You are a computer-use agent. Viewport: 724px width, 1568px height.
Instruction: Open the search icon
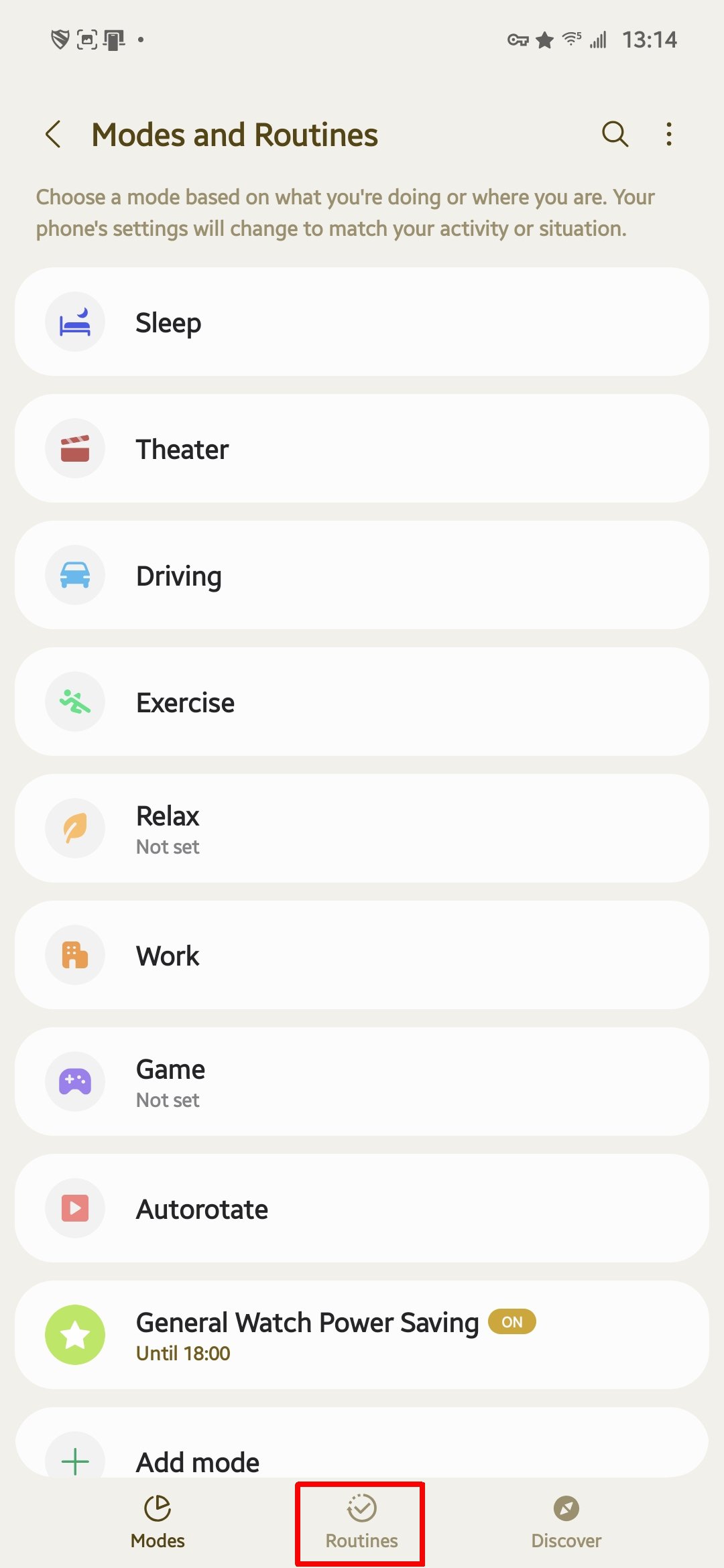pos(614,134)
